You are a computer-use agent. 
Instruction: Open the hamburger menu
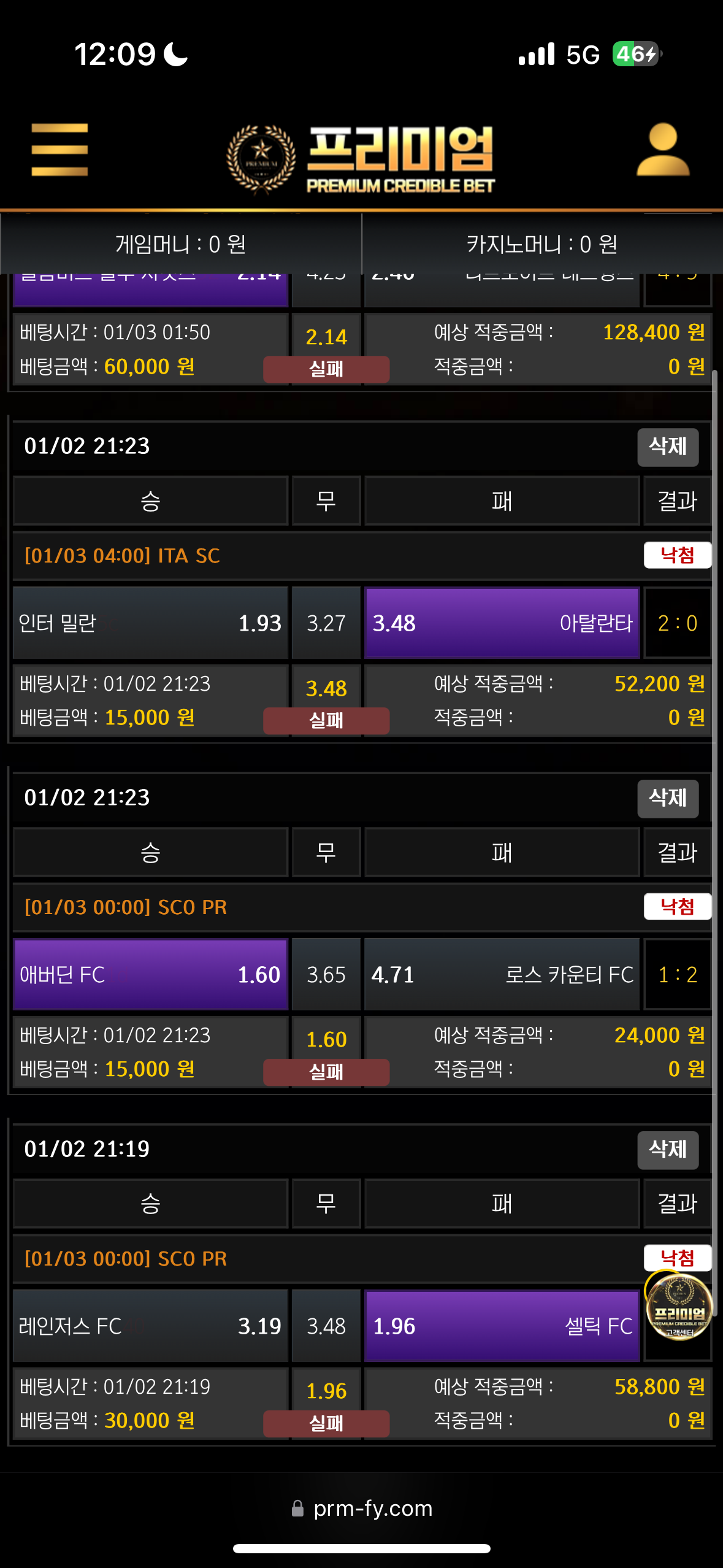point(59,150)
